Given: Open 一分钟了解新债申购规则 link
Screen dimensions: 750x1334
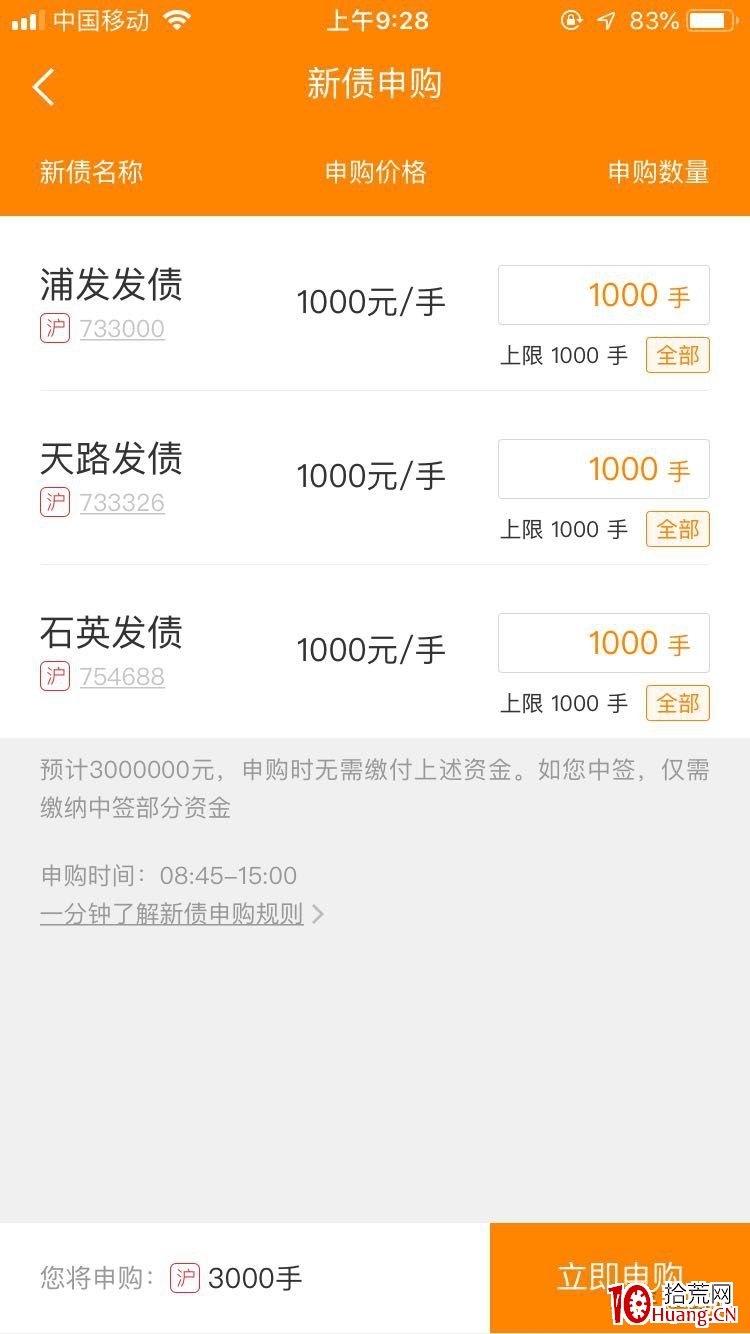Looking at the screenshot, I should point(172,914).
